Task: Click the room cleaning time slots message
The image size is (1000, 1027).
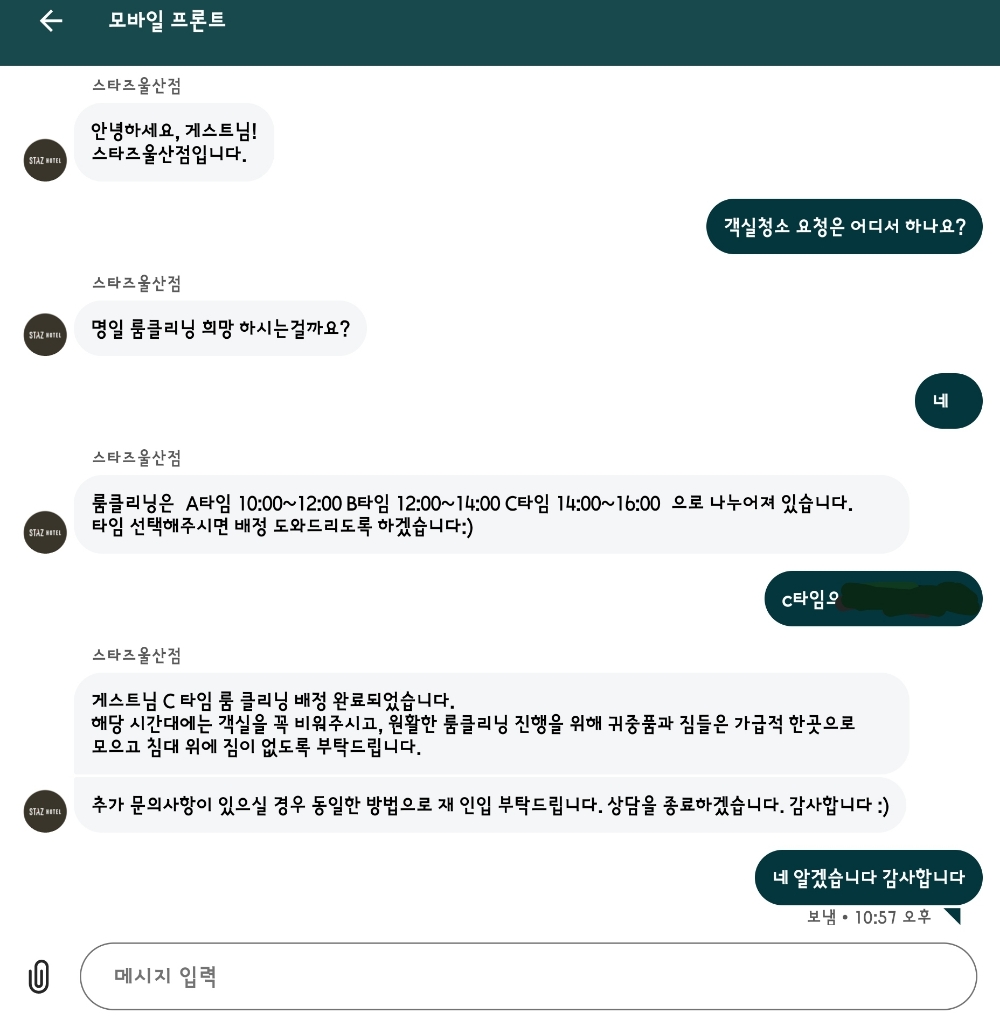Action: pos(491,514)
